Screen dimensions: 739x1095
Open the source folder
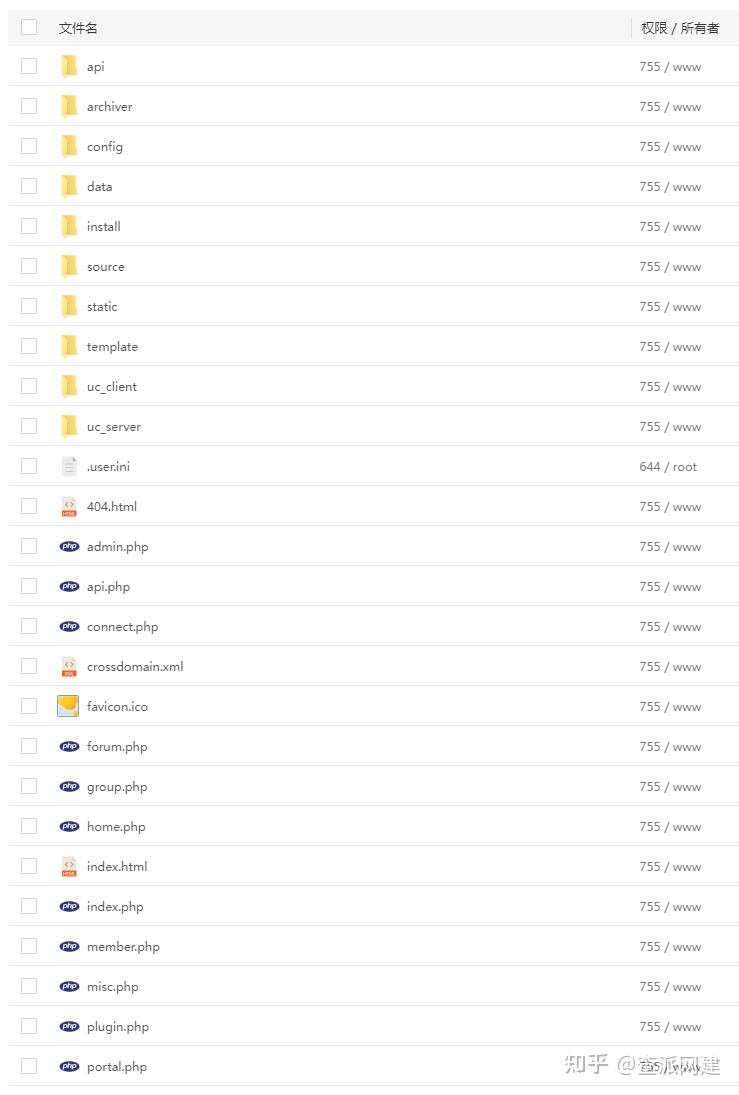[x=105, y=267]
